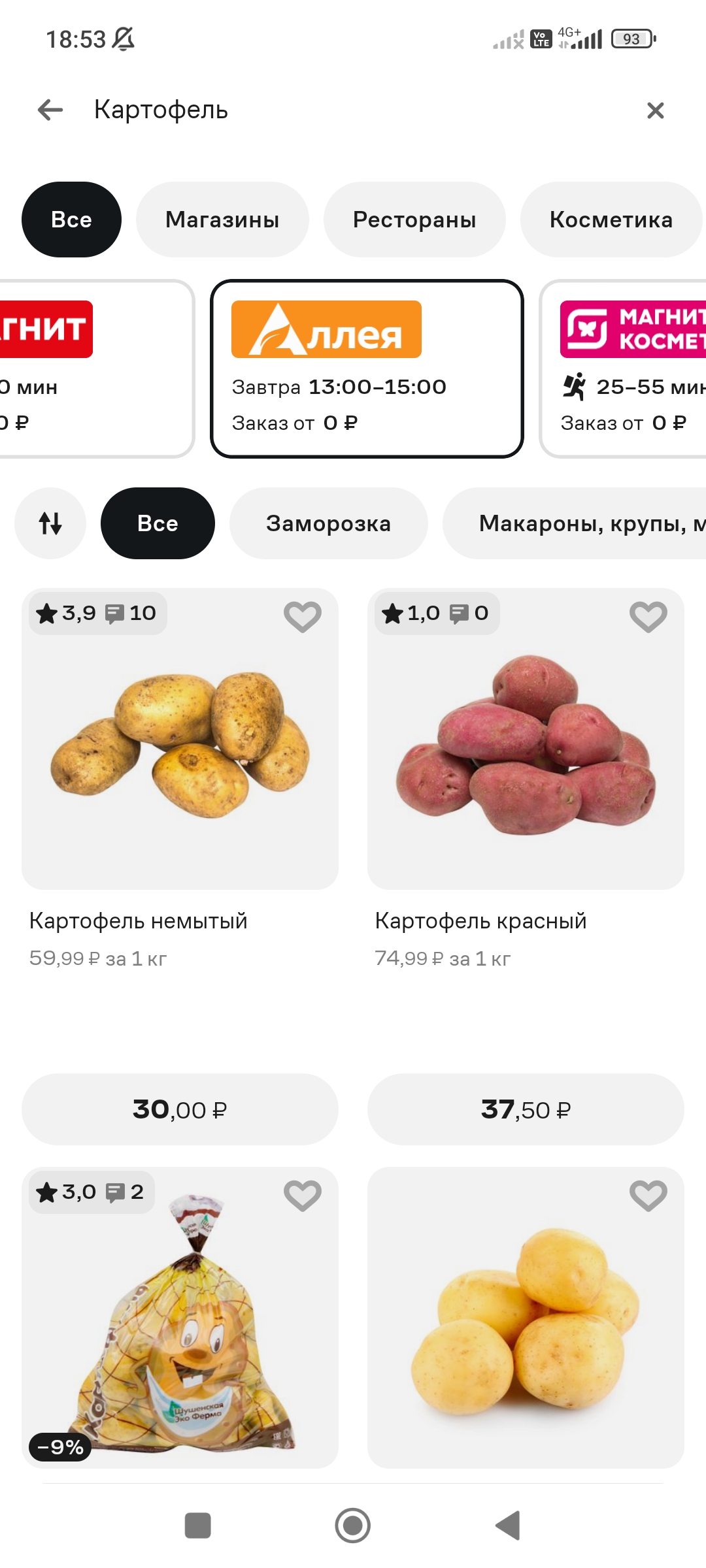The image size is (706, 1568).
Task: Switch to the Рестораны filter
Action: (414, 220)
